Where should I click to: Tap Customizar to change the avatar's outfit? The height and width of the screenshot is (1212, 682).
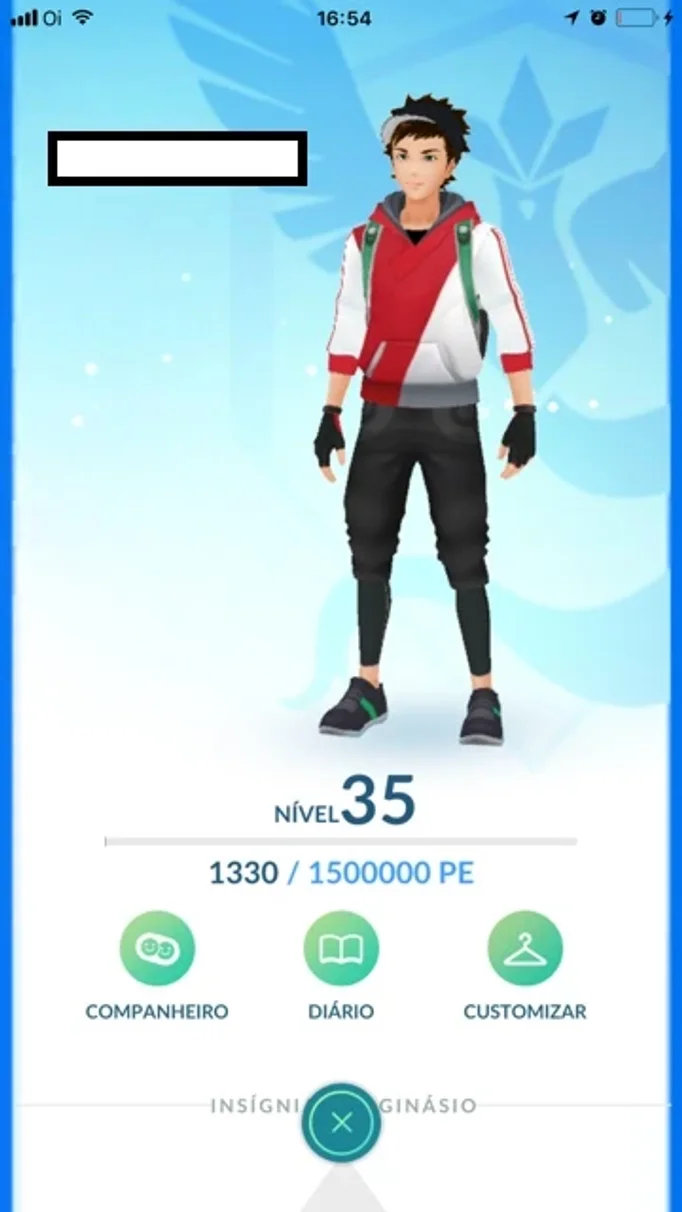click(x=525, y=948)
